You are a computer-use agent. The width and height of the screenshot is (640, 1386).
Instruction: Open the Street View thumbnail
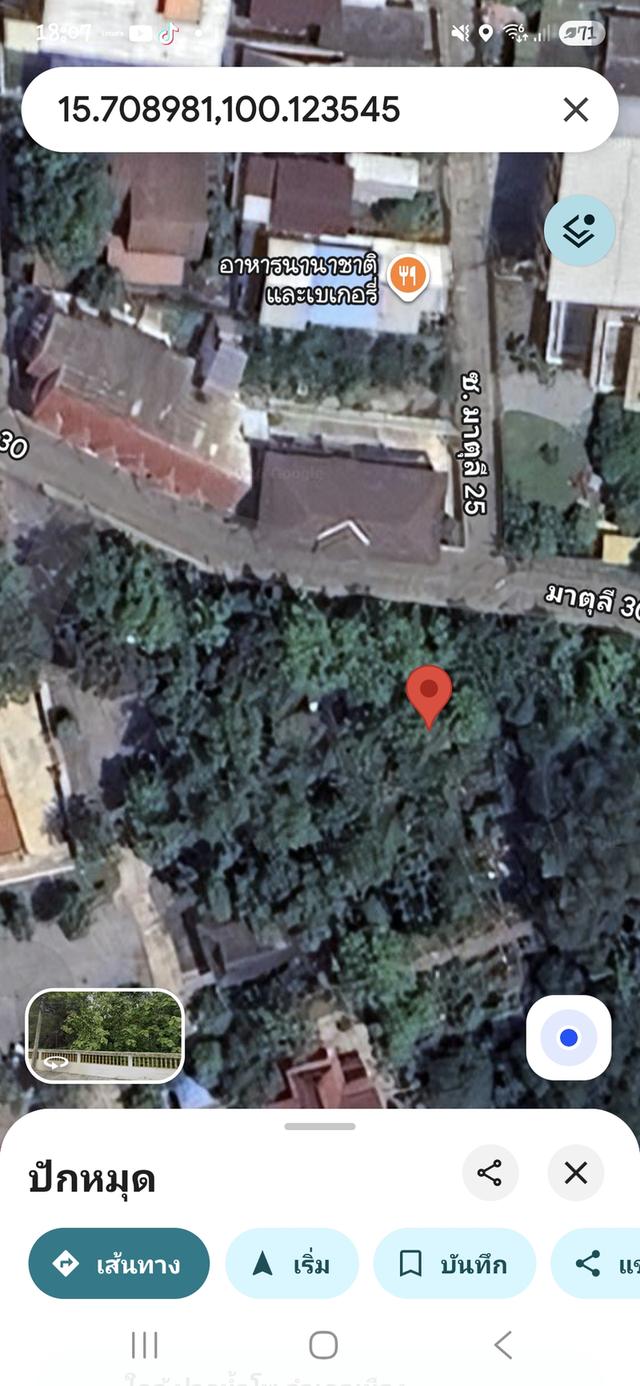(x=105, y=1035)
